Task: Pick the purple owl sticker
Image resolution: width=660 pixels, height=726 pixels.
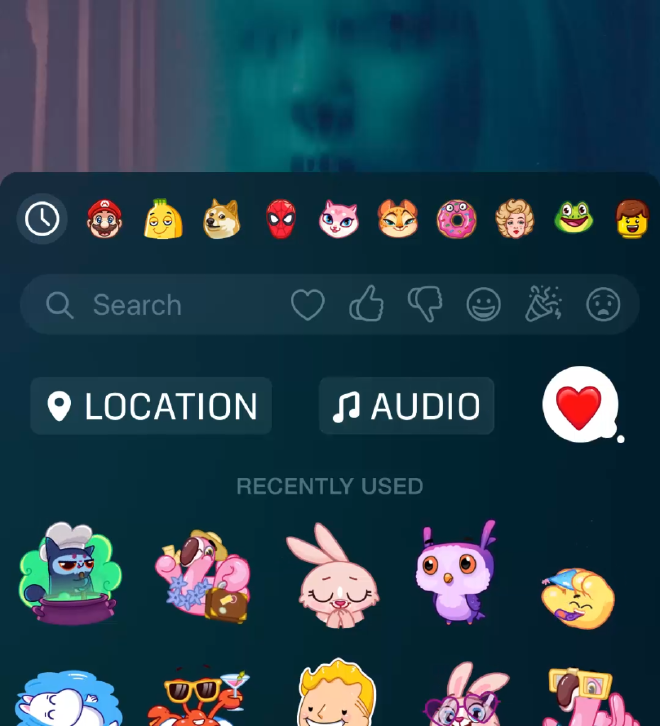Action: click(455, 572)
